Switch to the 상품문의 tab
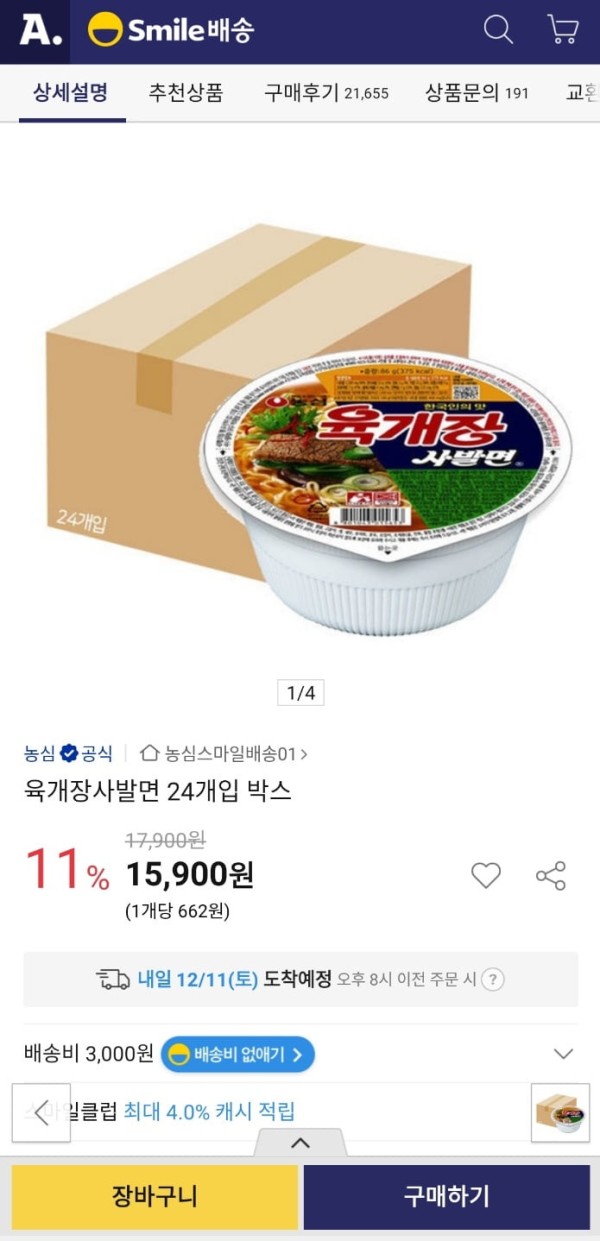Viewport: 600px width, 1241px height. (x=476, y=94)
